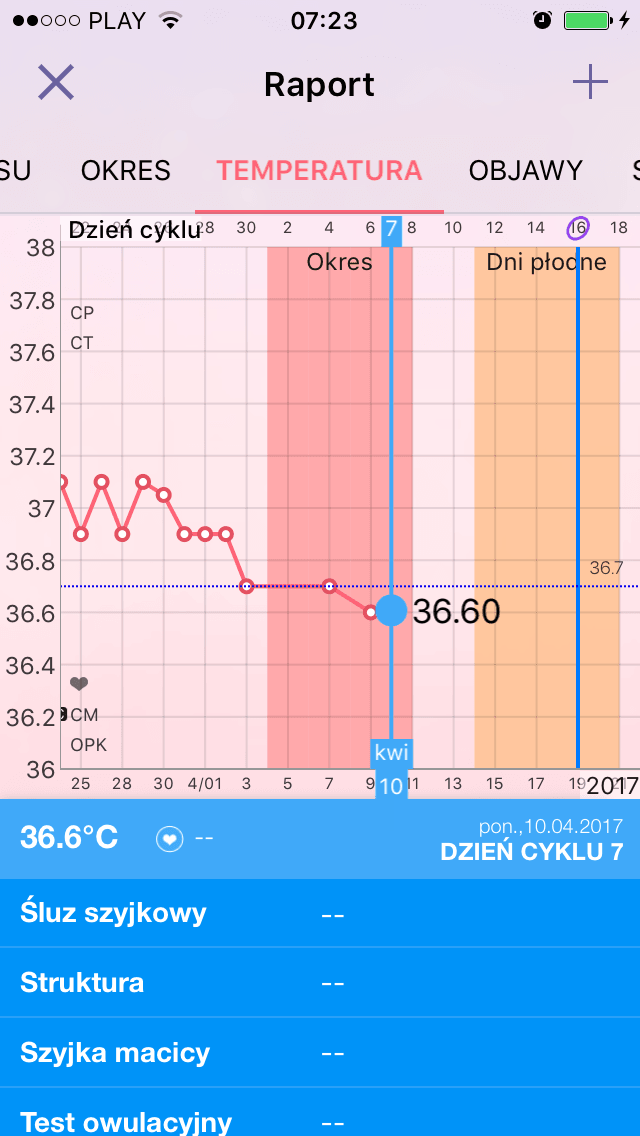The image size is (640, 1136).
Task: Open the Śluz szyjkowy row
Action: point(320,913)
